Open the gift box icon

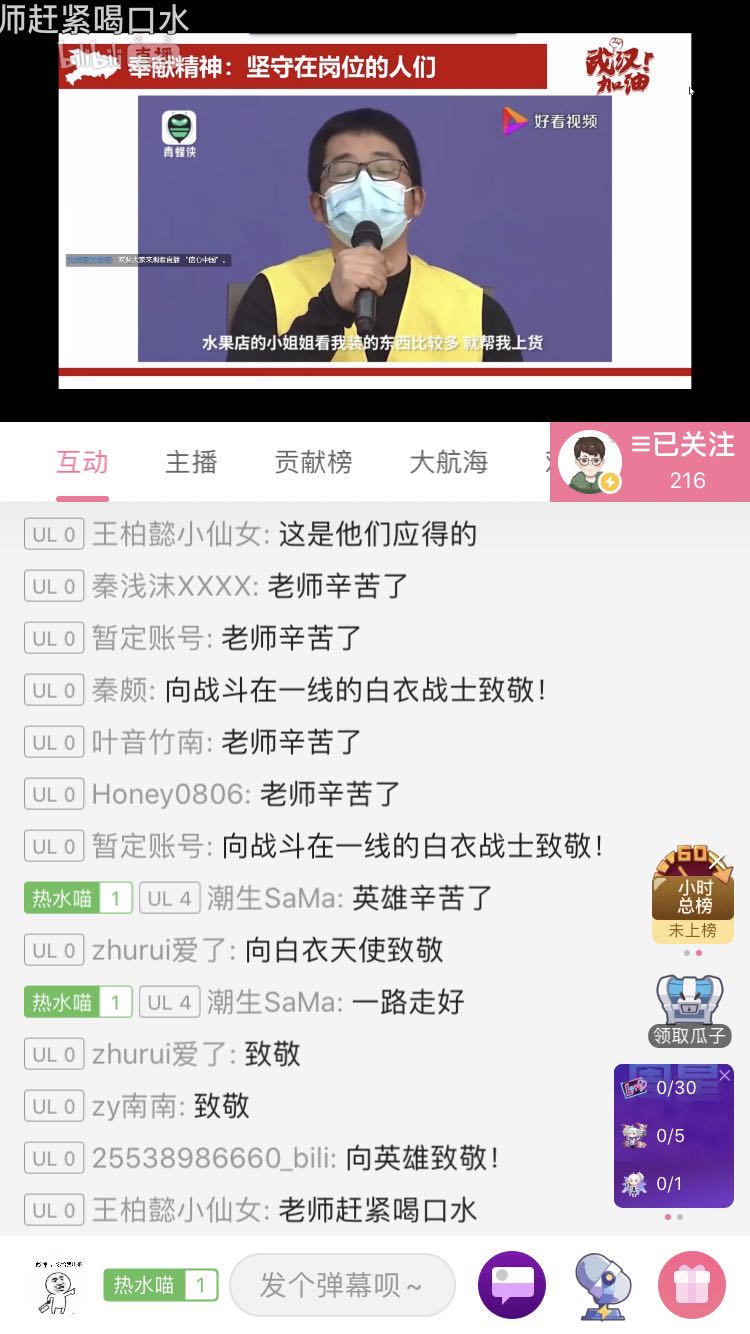[691, 1285]
